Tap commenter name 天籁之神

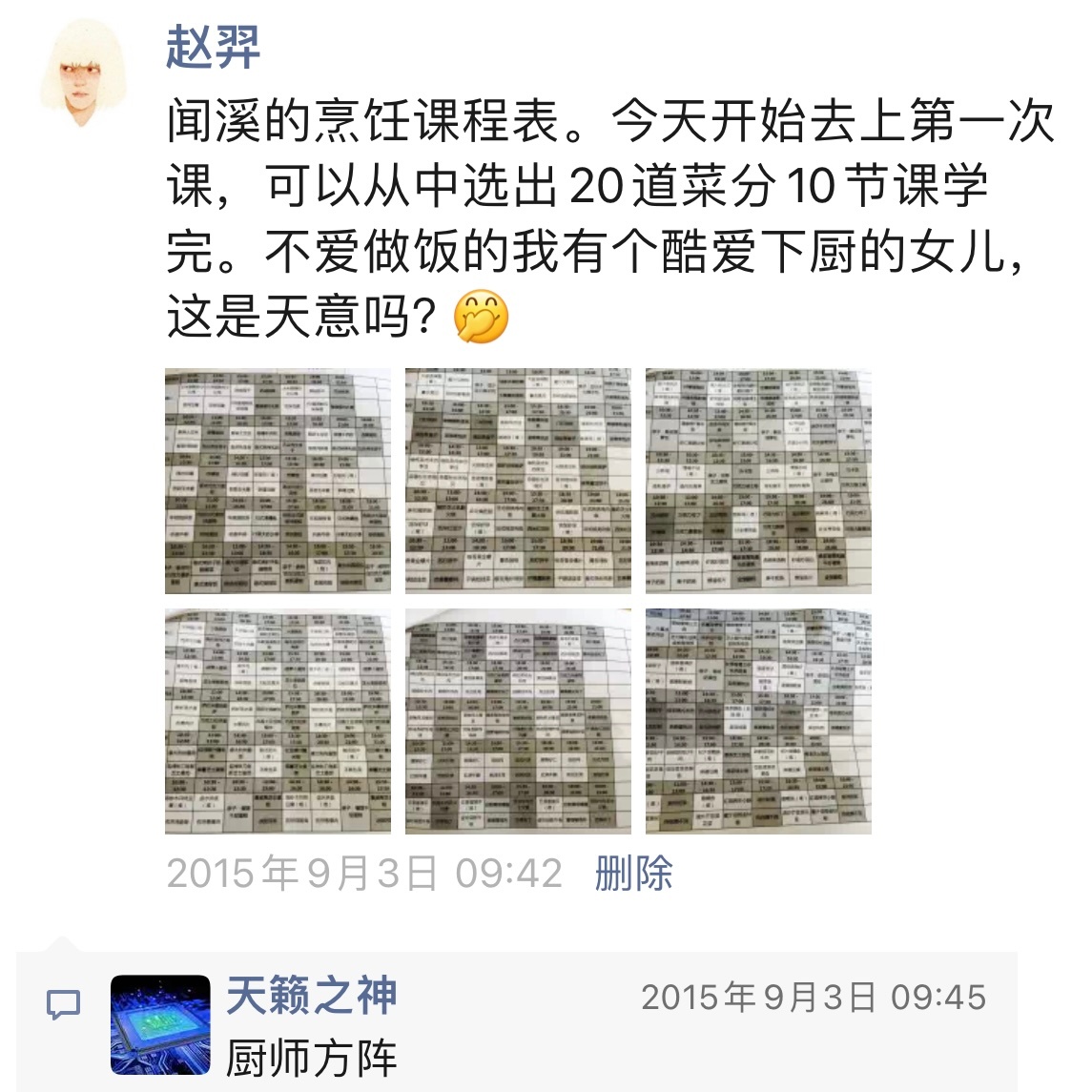pyautogui.click(x=311, y=997)
